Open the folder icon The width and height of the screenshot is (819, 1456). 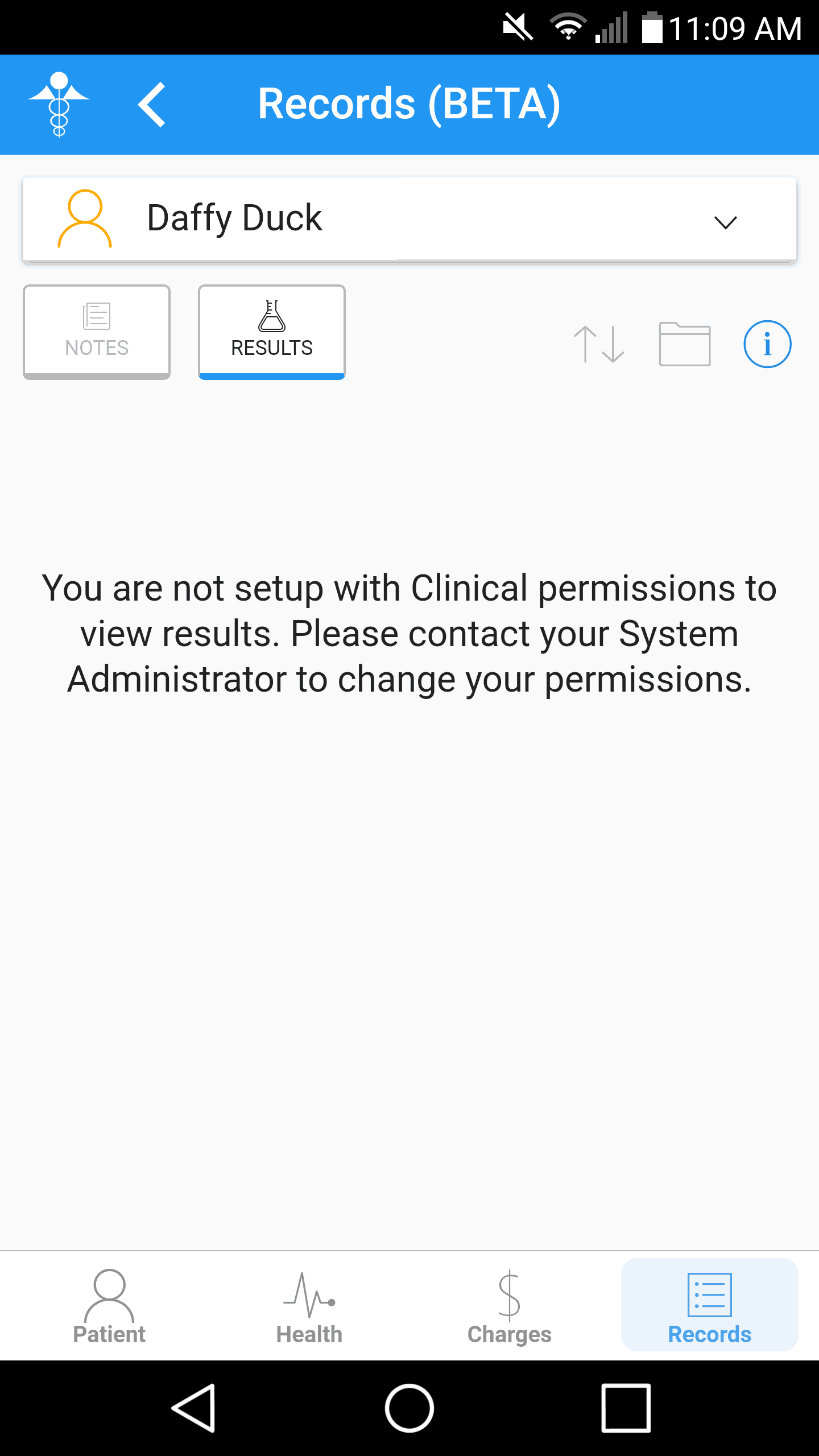(x=685, y=344)
